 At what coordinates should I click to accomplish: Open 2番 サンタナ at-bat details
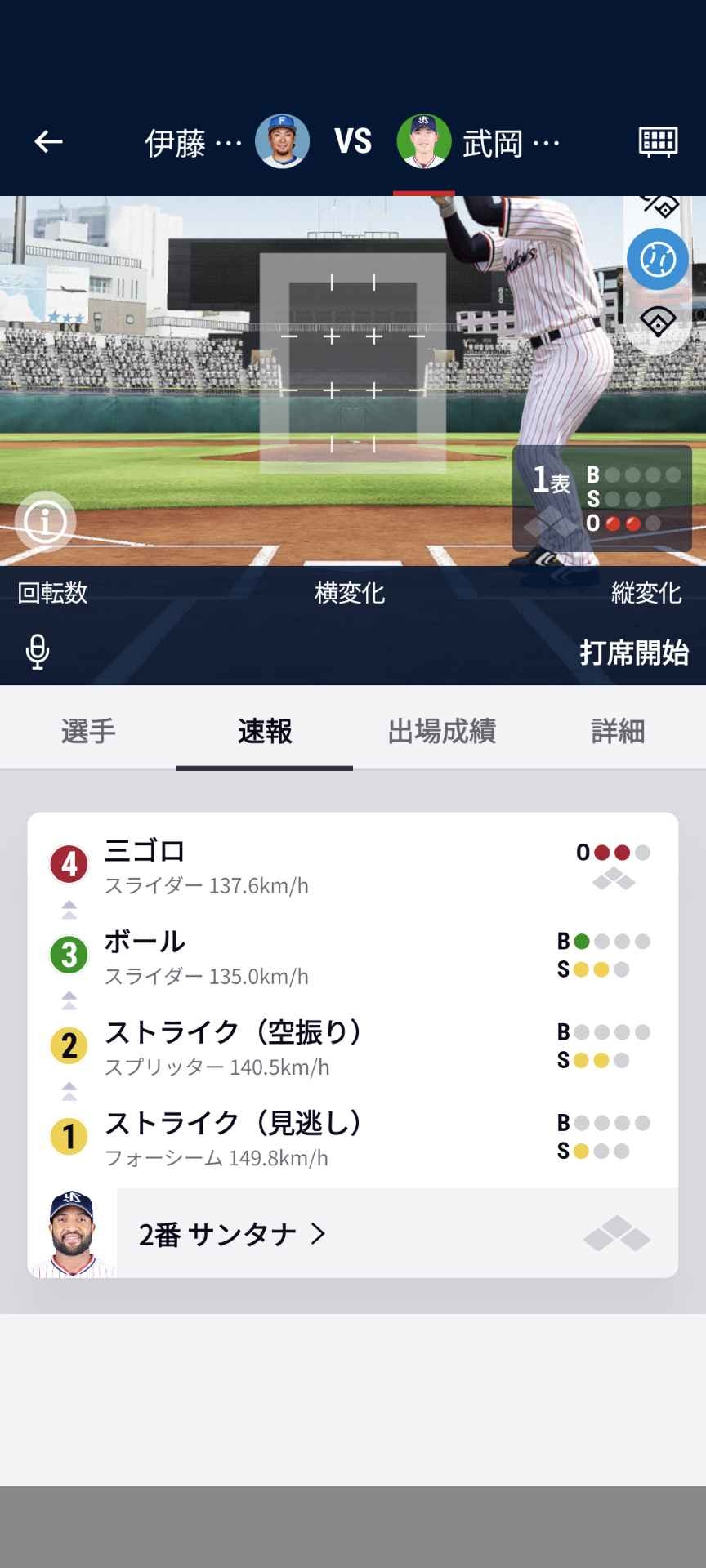coord(233,1234)
